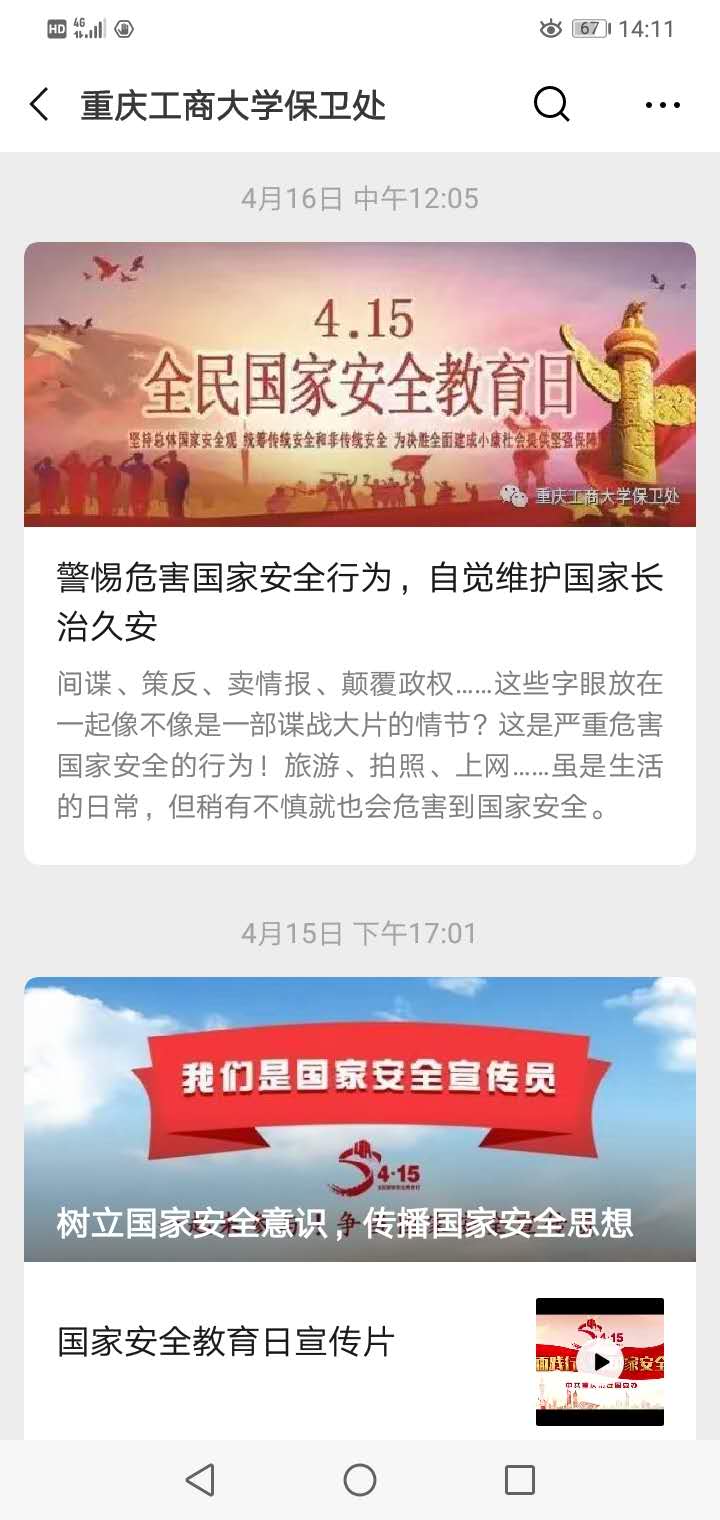Image resolution: width=720 pixels, height=1520 pixels.
Task: Go back from 重庆工商大学保卫处 page
Action: (40, 105)
